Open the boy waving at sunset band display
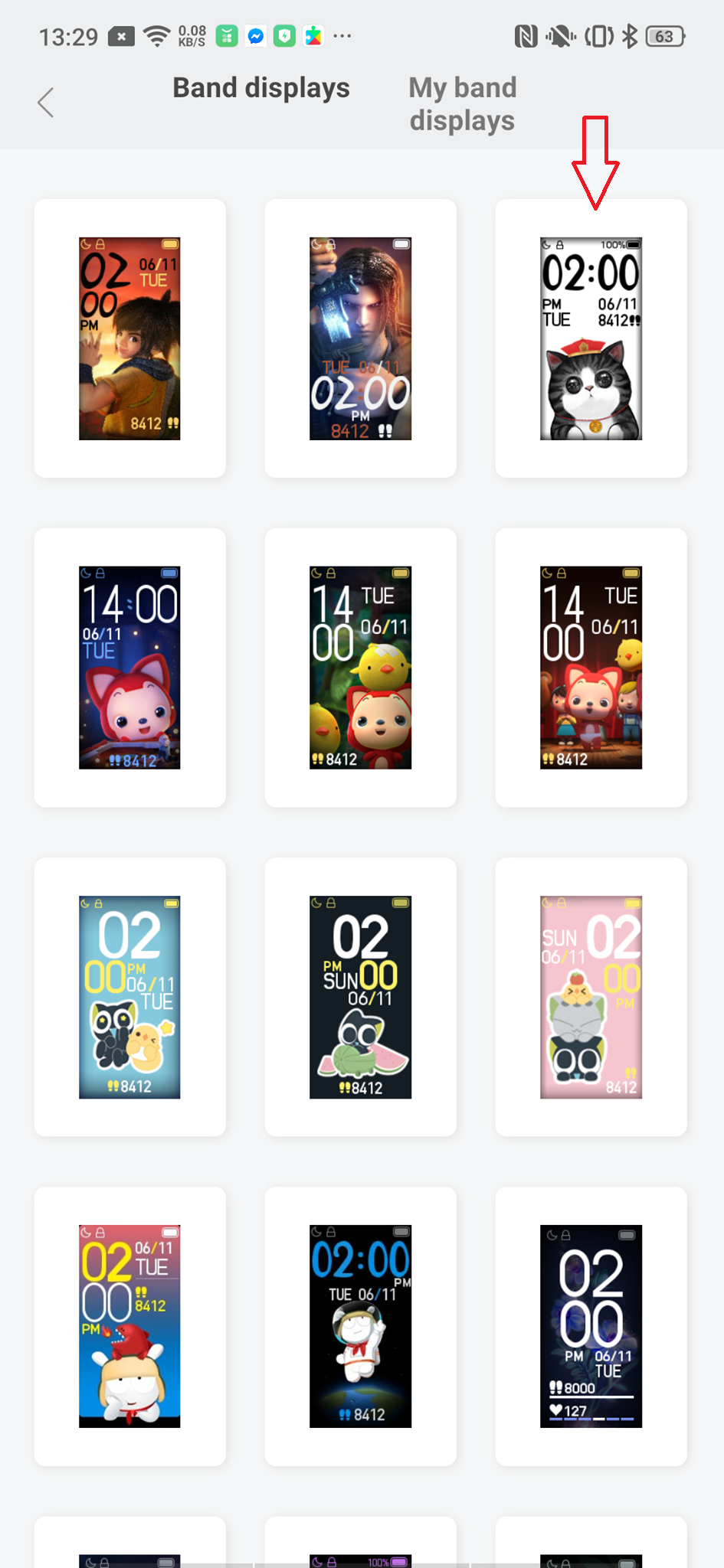 (129, 338)
